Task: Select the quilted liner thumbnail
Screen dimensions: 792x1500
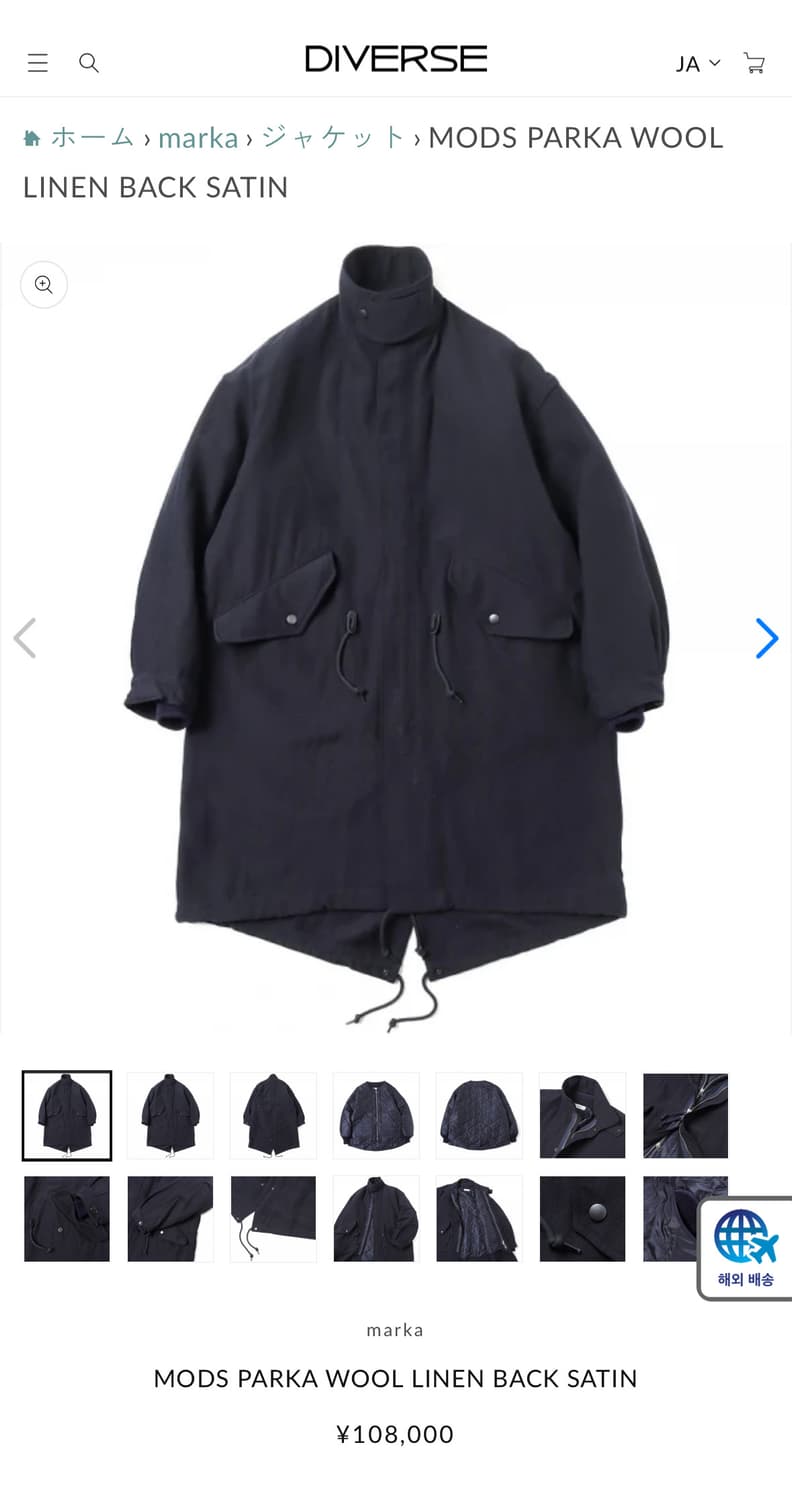Action: click(x=376, y=1115)
